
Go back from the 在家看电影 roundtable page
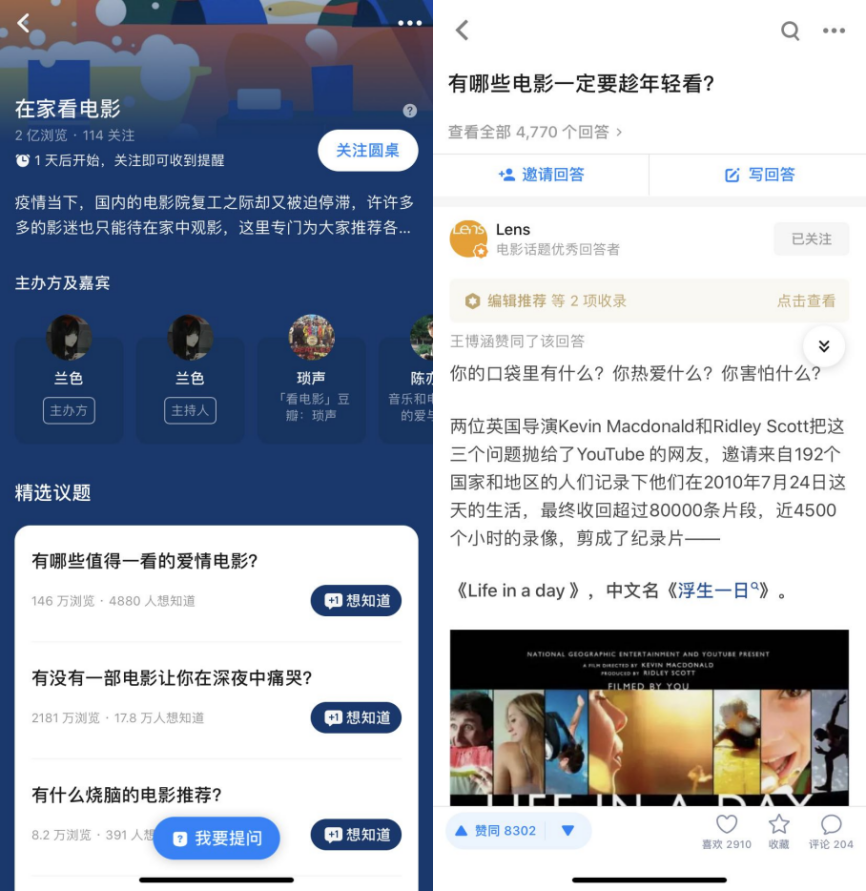coord(23,23)
